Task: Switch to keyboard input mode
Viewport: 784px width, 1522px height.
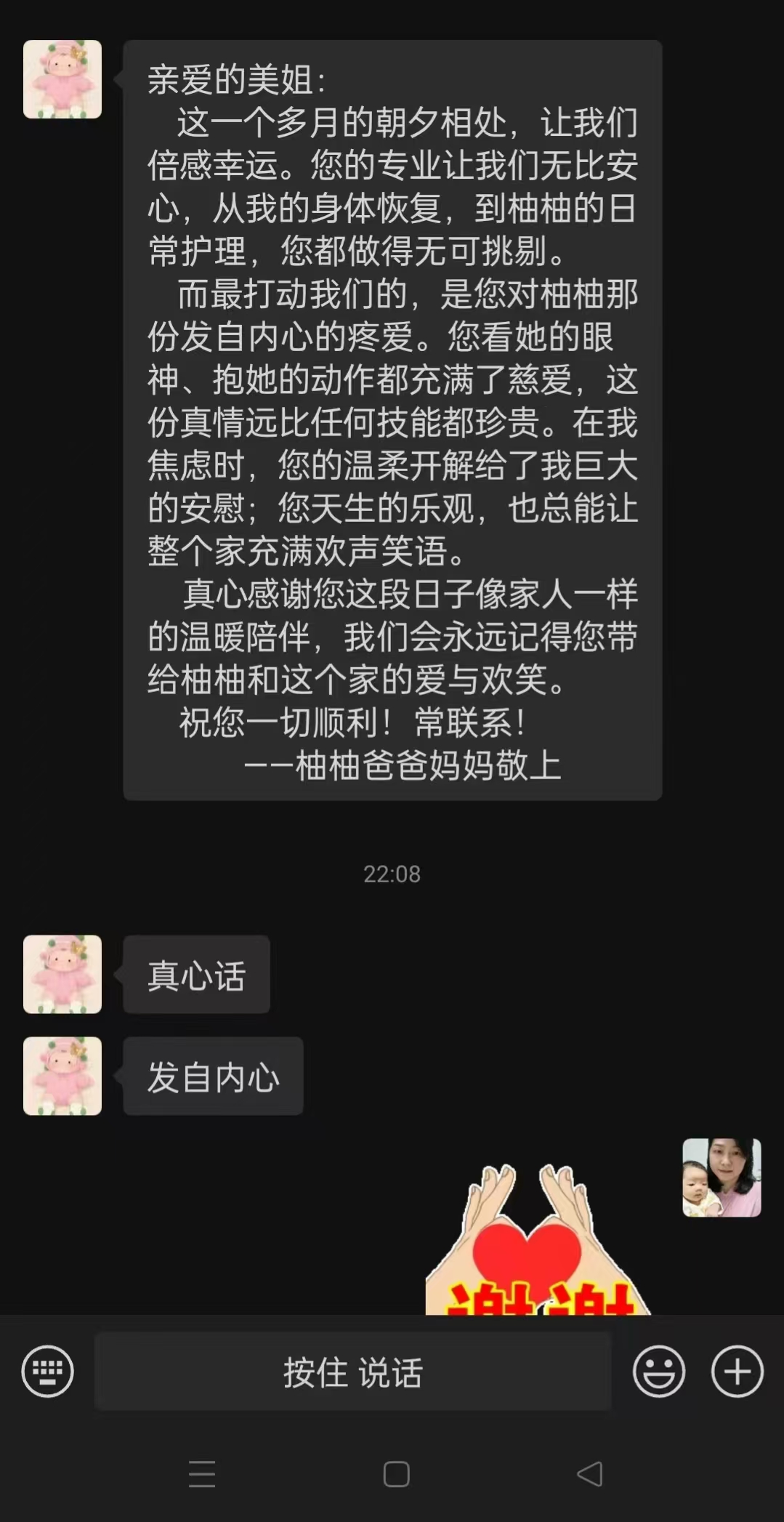Action: coord(48,1372)
